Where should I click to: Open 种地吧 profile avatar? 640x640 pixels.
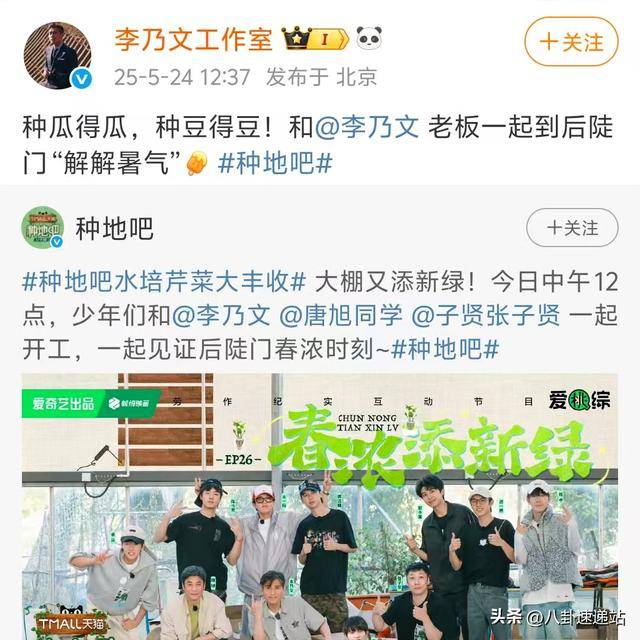click(x=45, y=229)
